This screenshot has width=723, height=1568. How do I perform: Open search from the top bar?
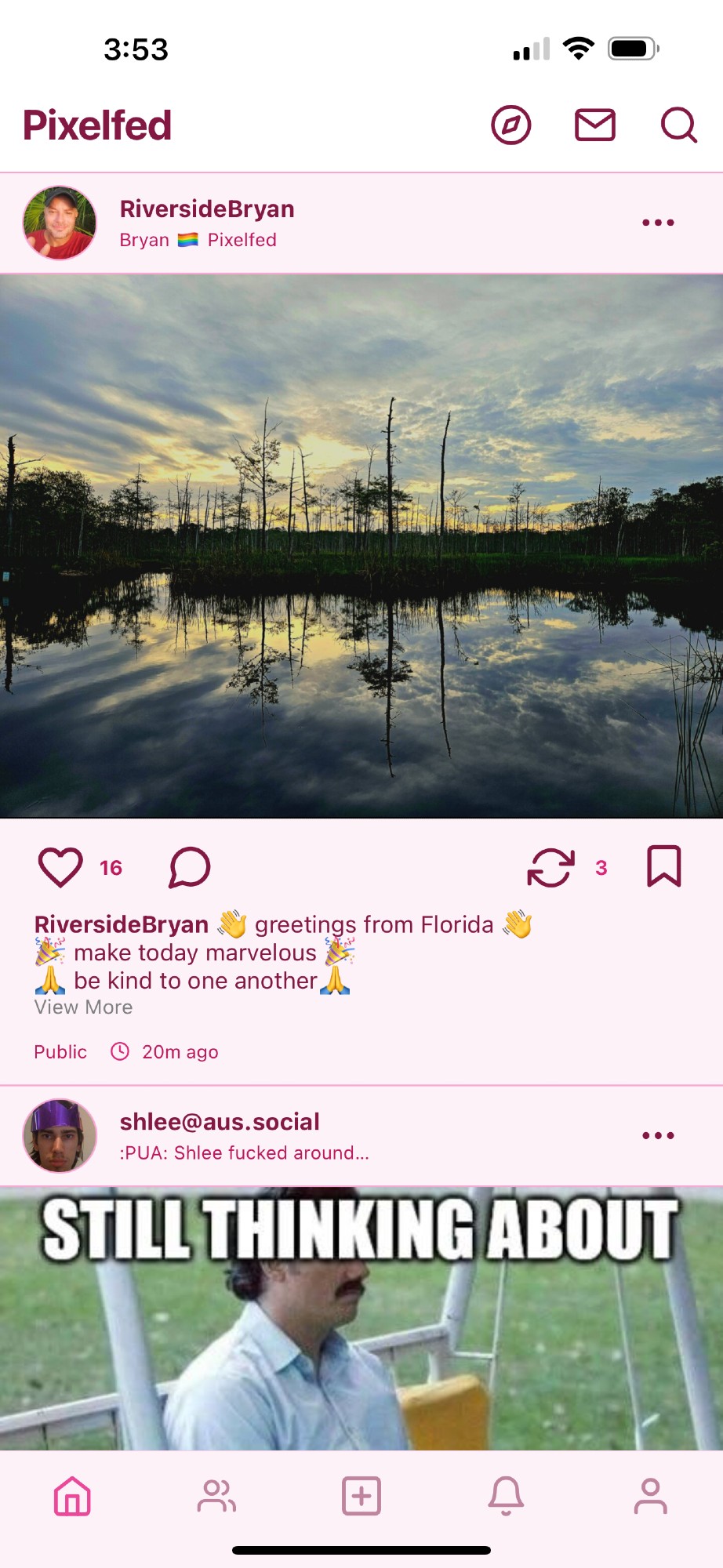click(678, 125)
